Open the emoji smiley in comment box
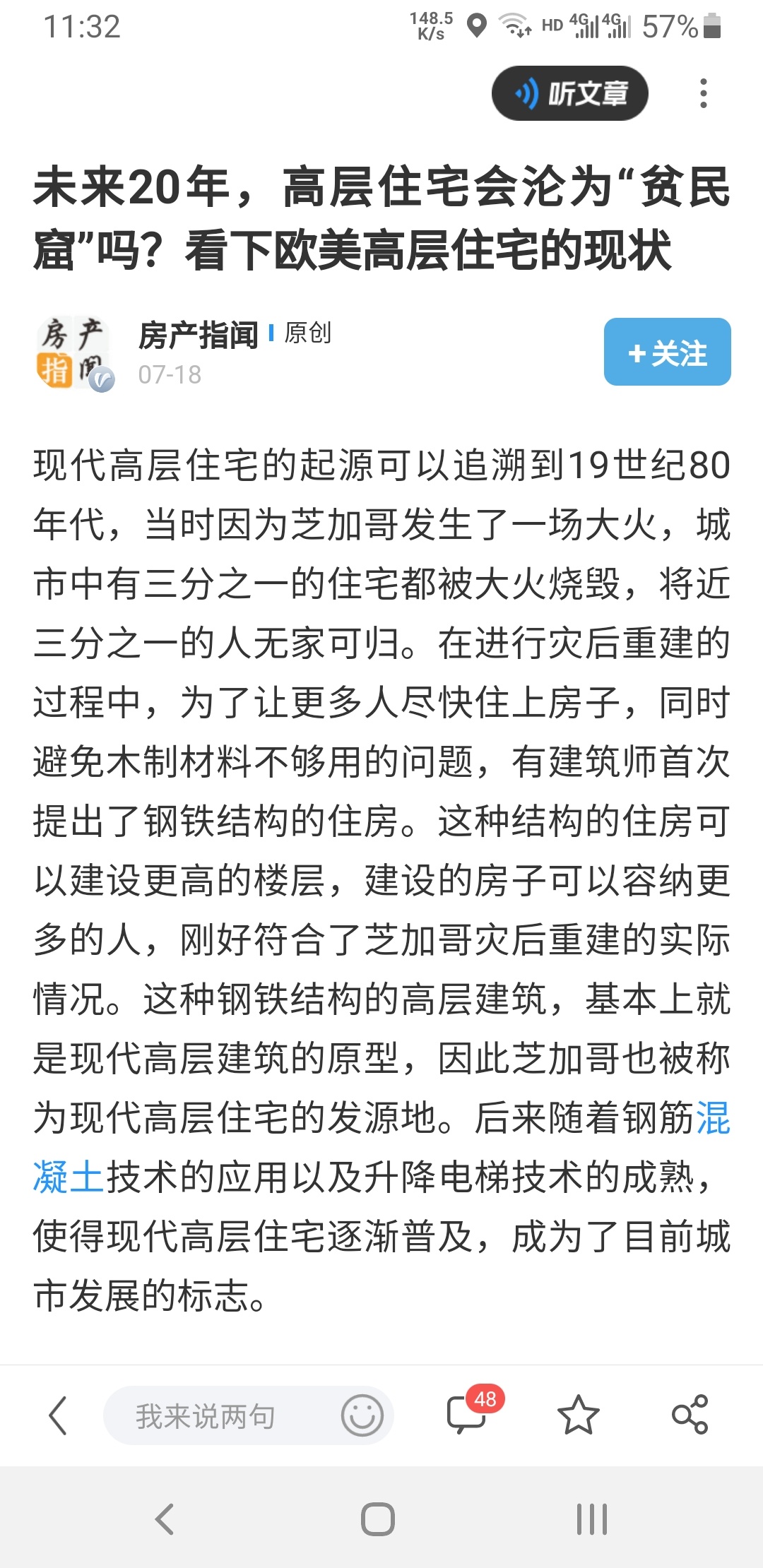This screenshot has width=763, height=1568. (362, 1415)
